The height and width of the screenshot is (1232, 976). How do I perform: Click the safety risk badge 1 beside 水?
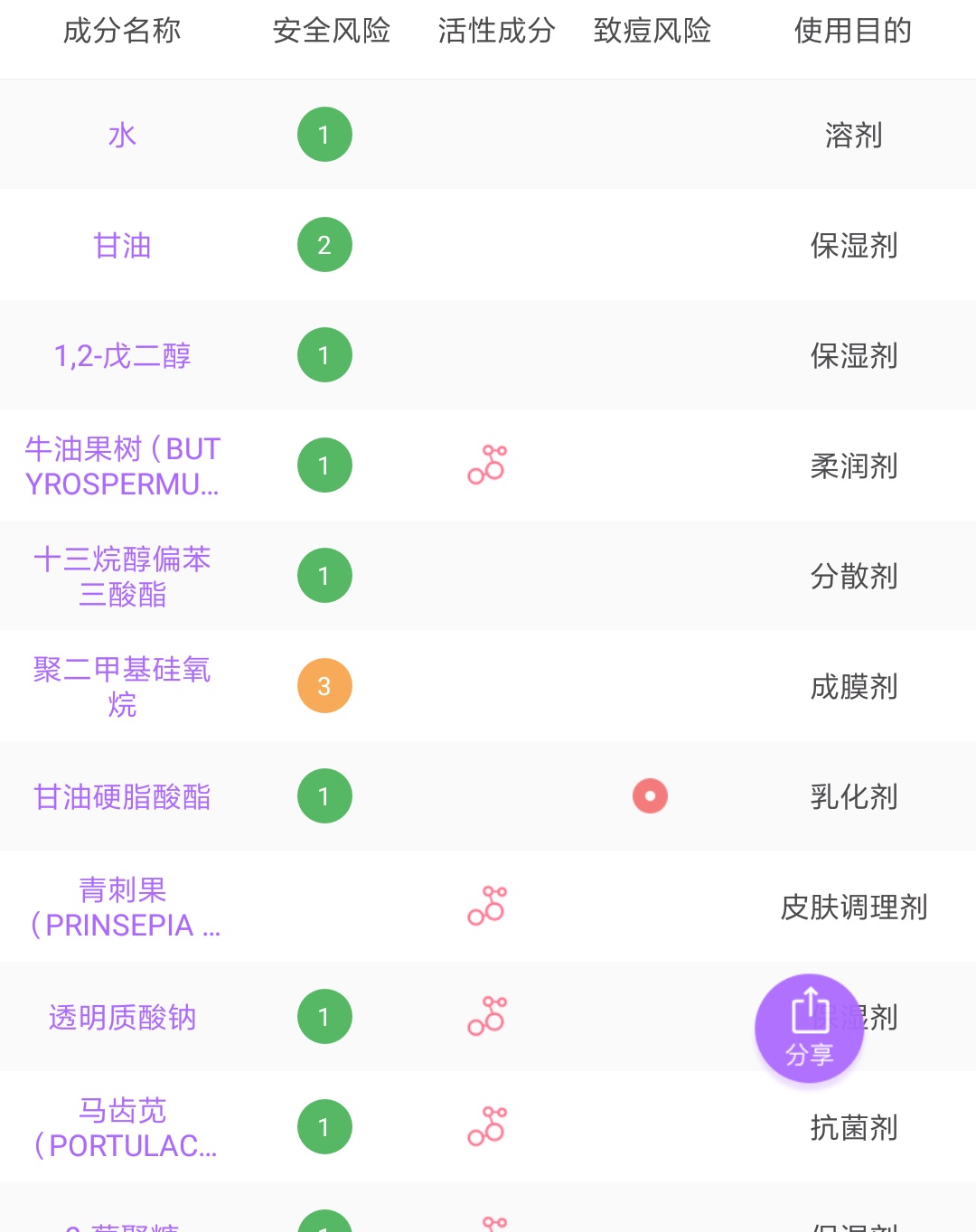click(324, 134)
